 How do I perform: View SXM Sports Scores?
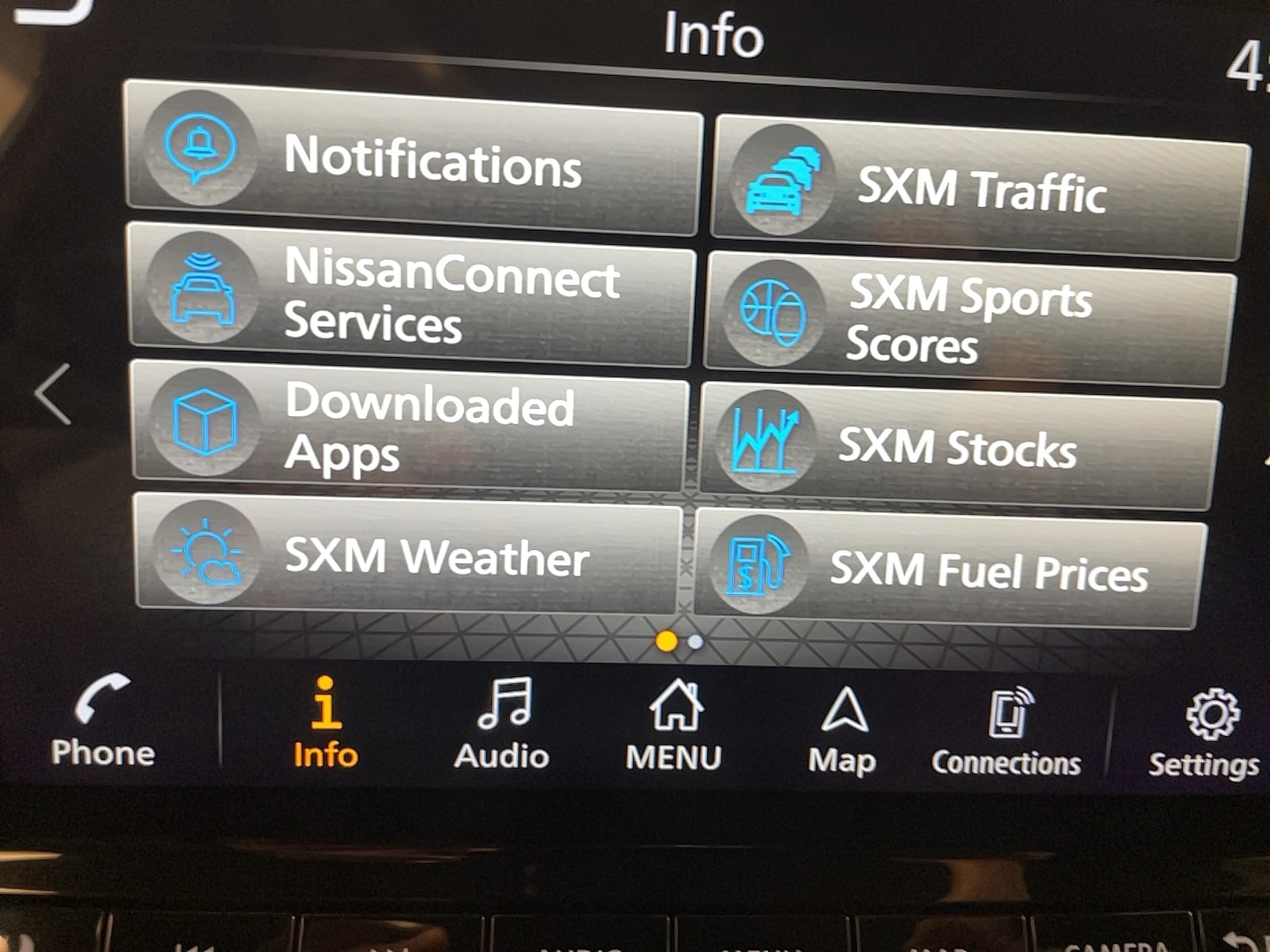click(968, 320)
